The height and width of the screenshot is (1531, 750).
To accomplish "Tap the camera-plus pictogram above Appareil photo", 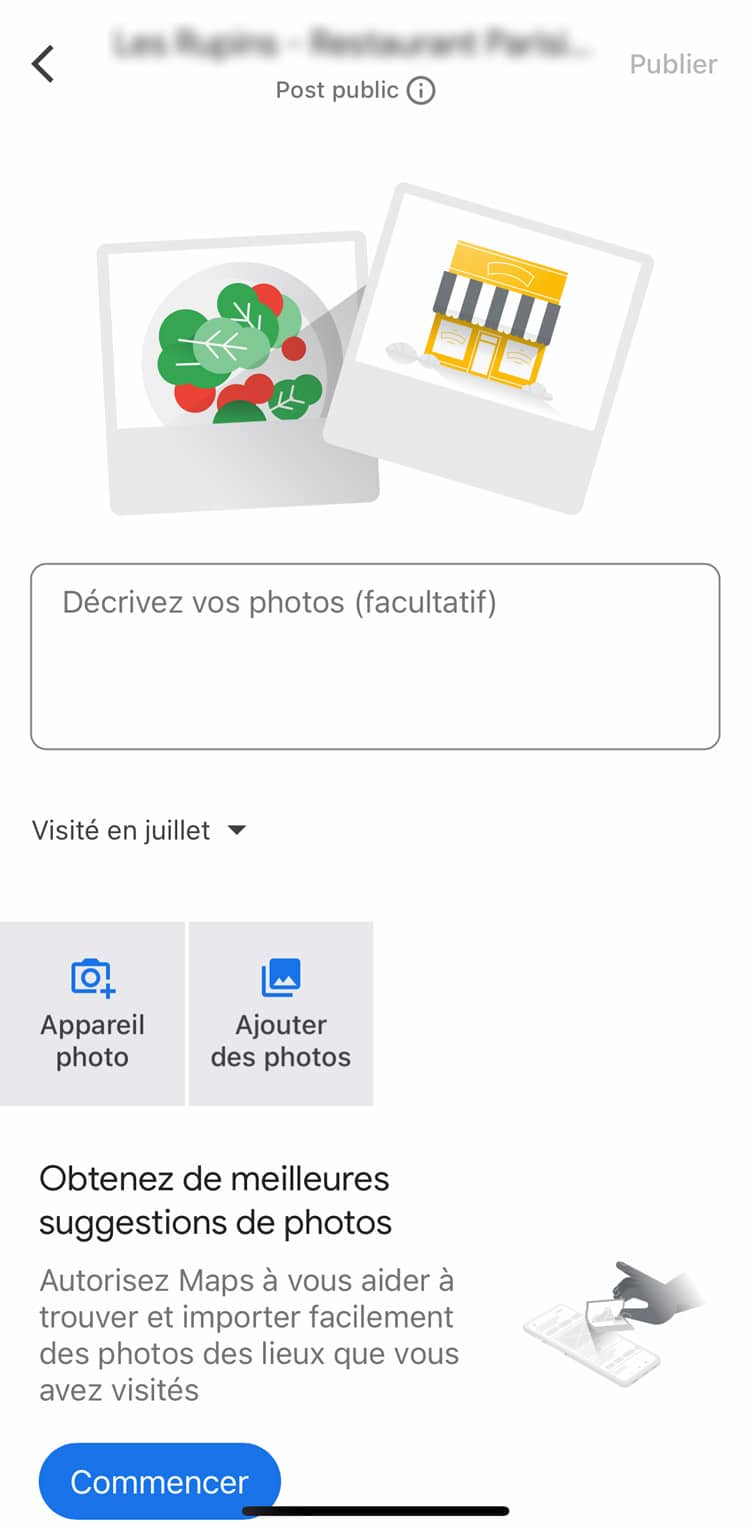I will point(92,978).
